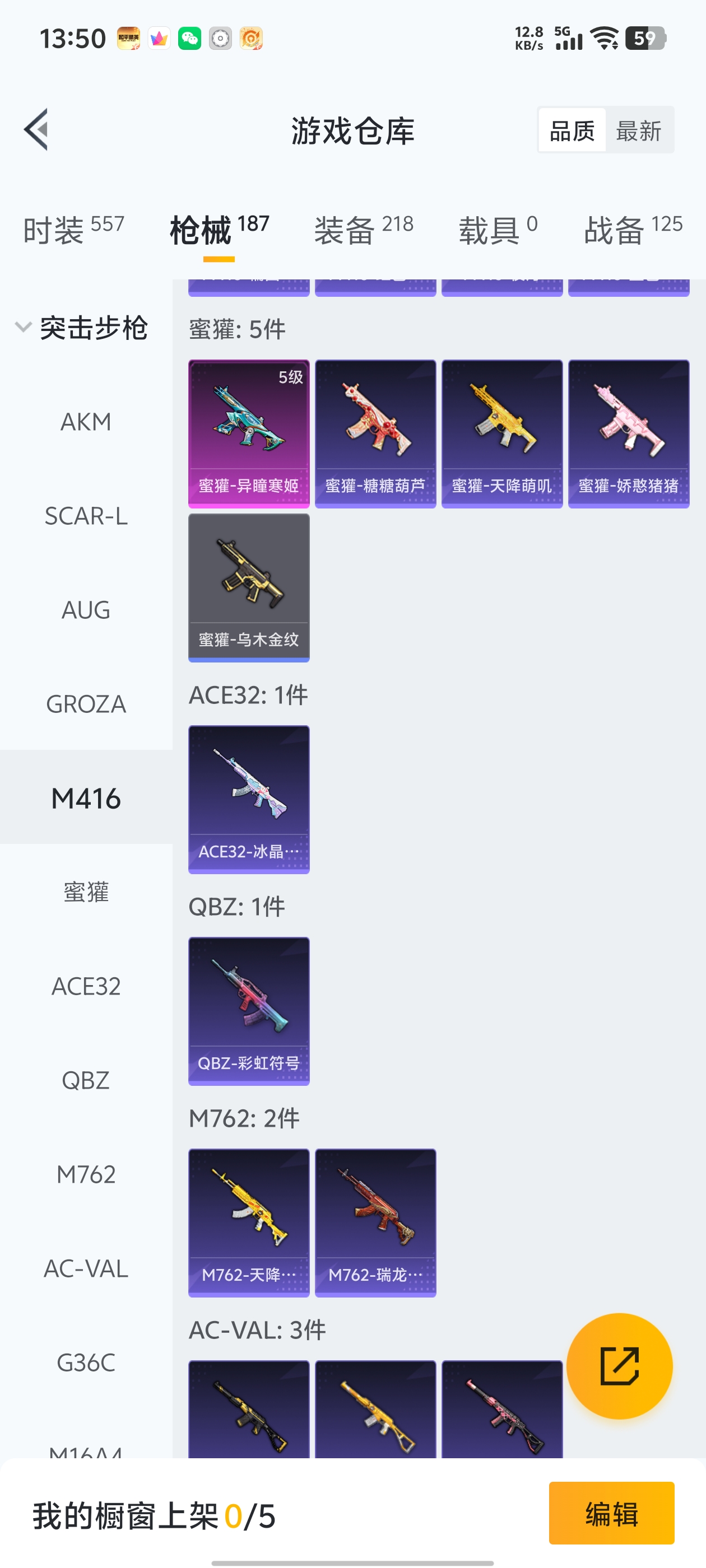This screenshot has width=706, height=1568.
Task: Select QBZ in the side list
Action: tap(86, 1080)
